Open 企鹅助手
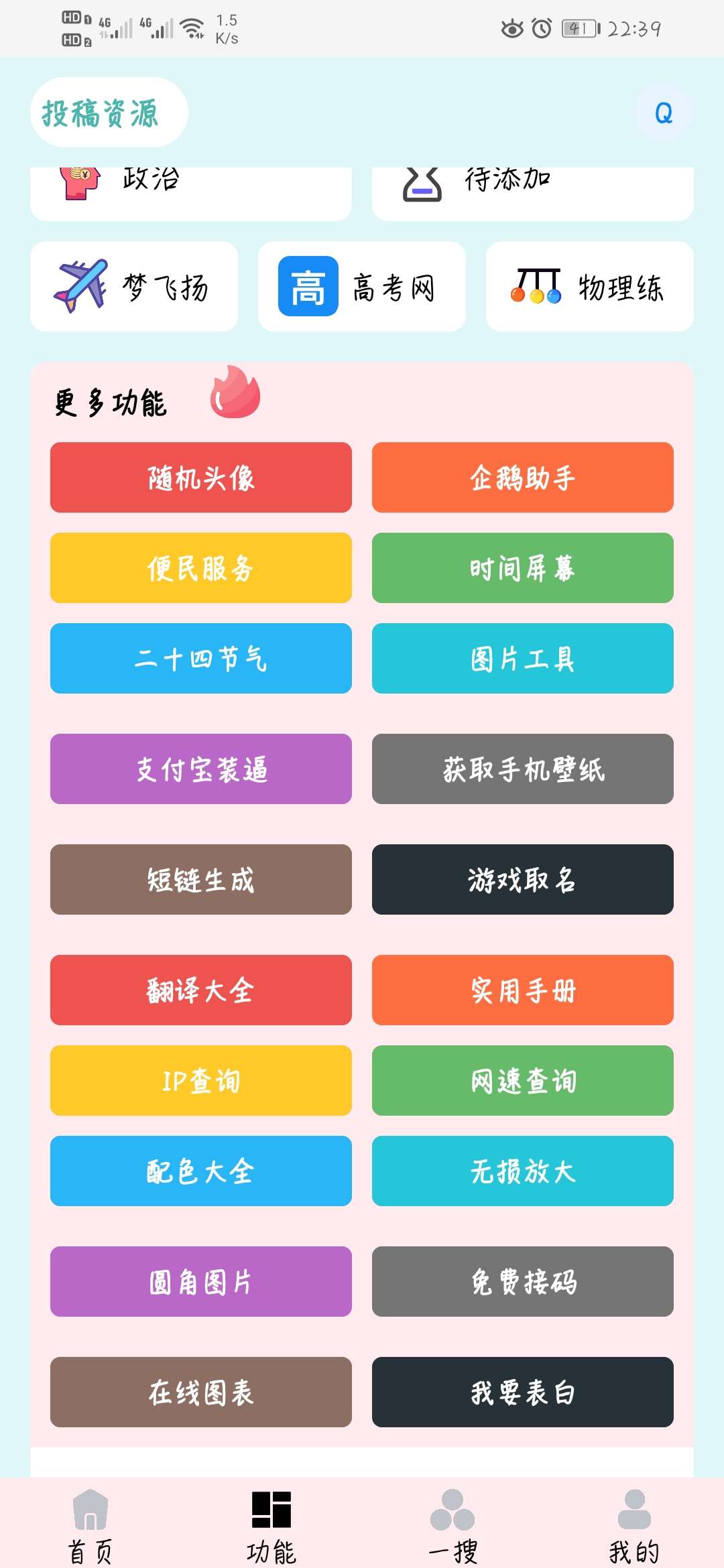 coord(523,478)
